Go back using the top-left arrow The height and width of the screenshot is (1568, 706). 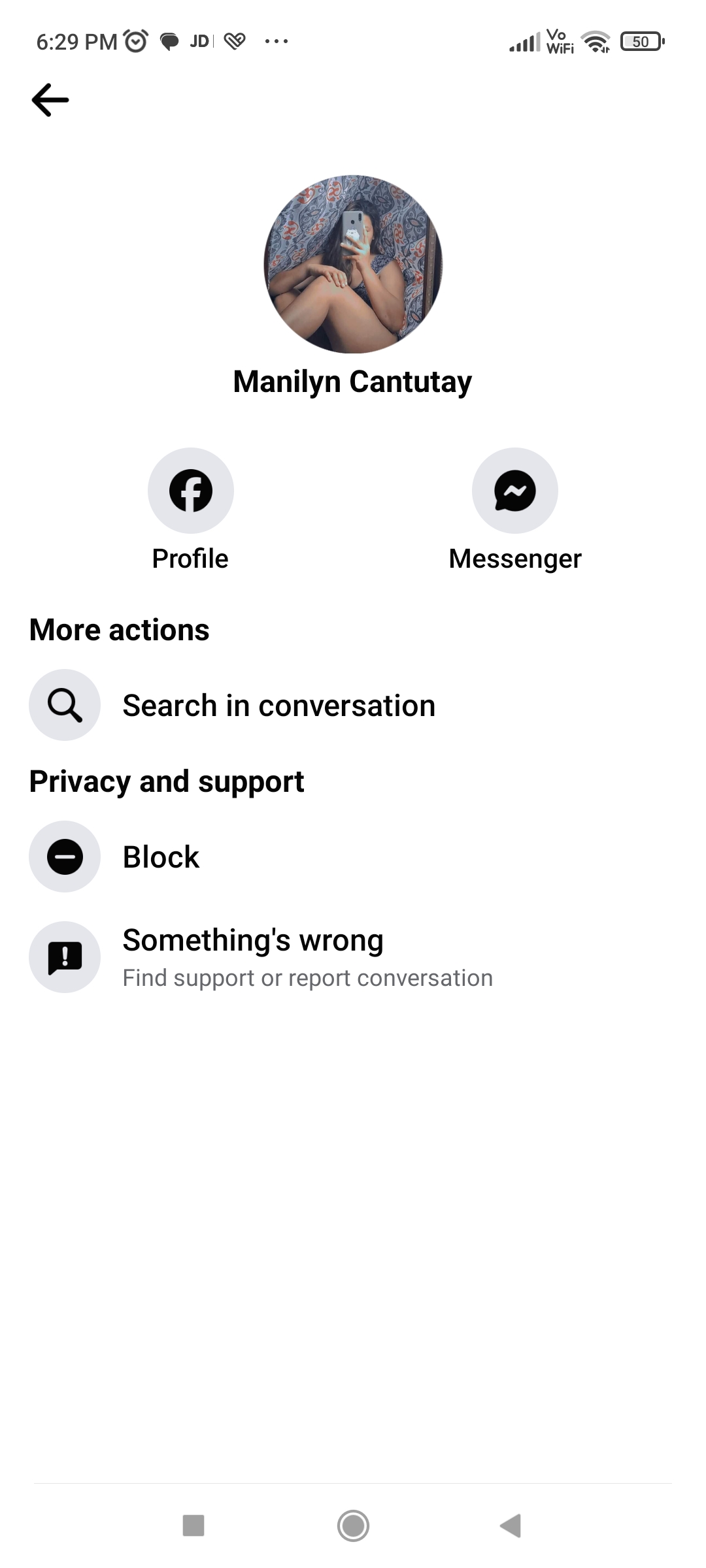(x=50, y=100)
